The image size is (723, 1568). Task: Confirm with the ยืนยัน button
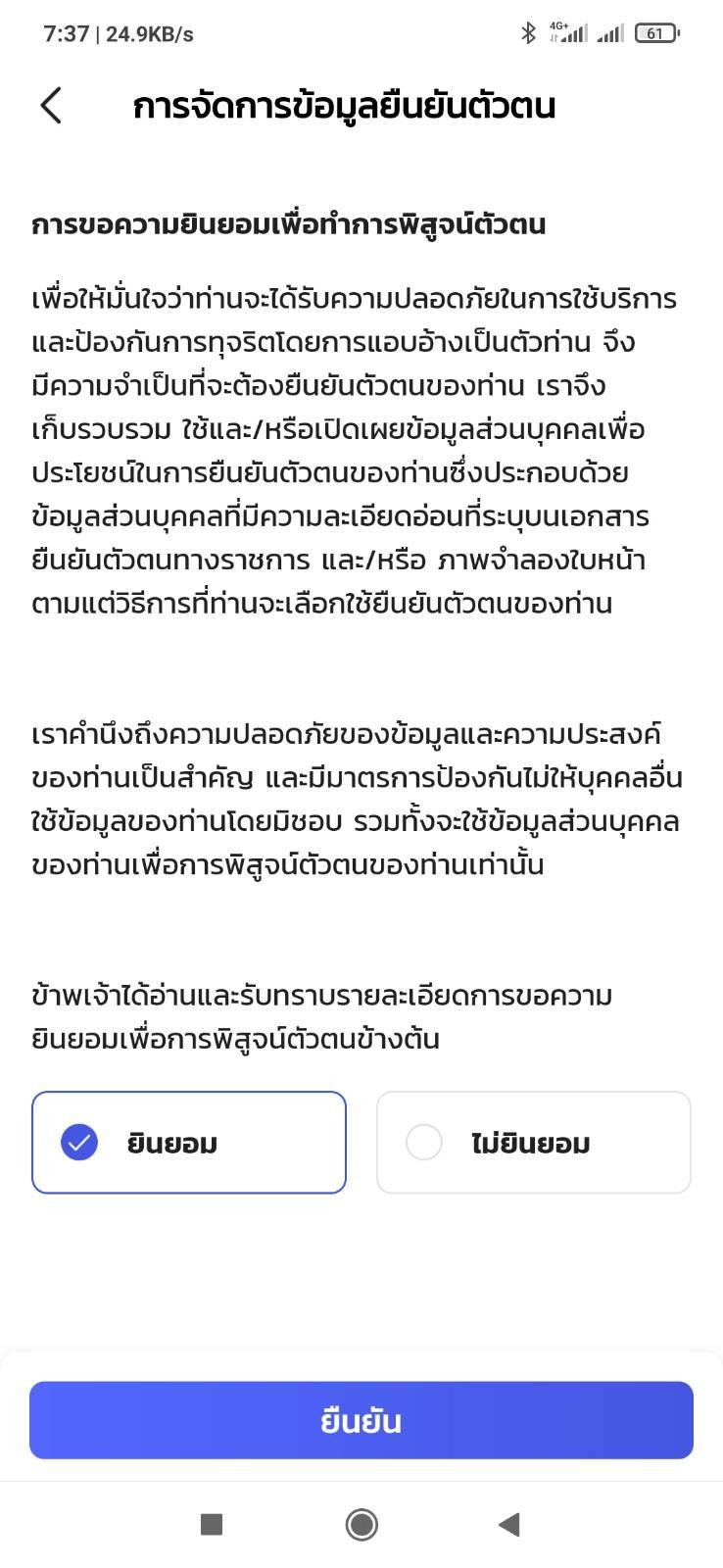[361, 1421]
